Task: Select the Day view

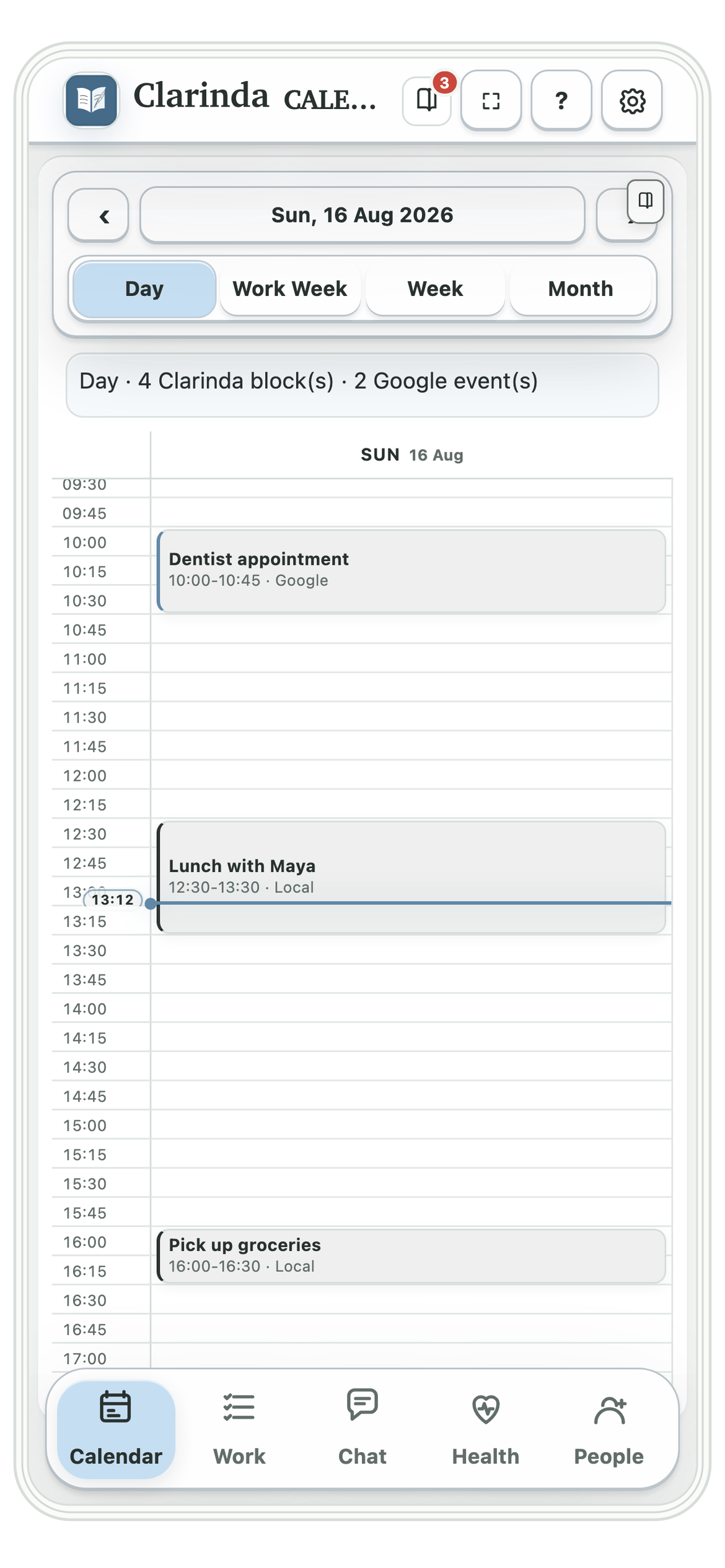Action: (144, 289)
